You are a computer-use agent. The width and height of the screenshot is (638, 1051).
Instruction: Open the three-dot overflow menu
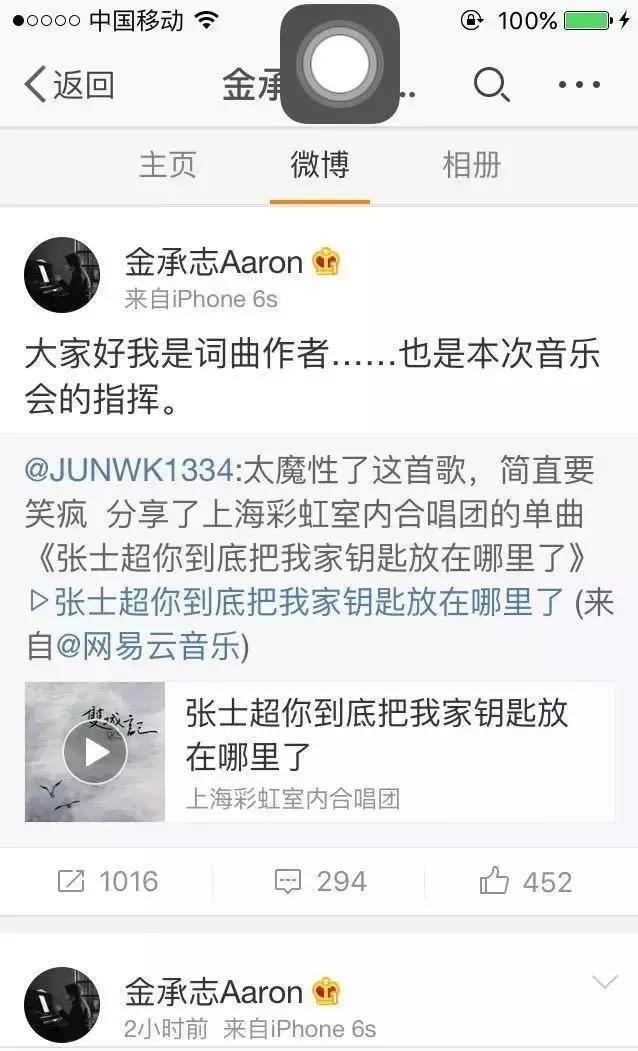580,86
